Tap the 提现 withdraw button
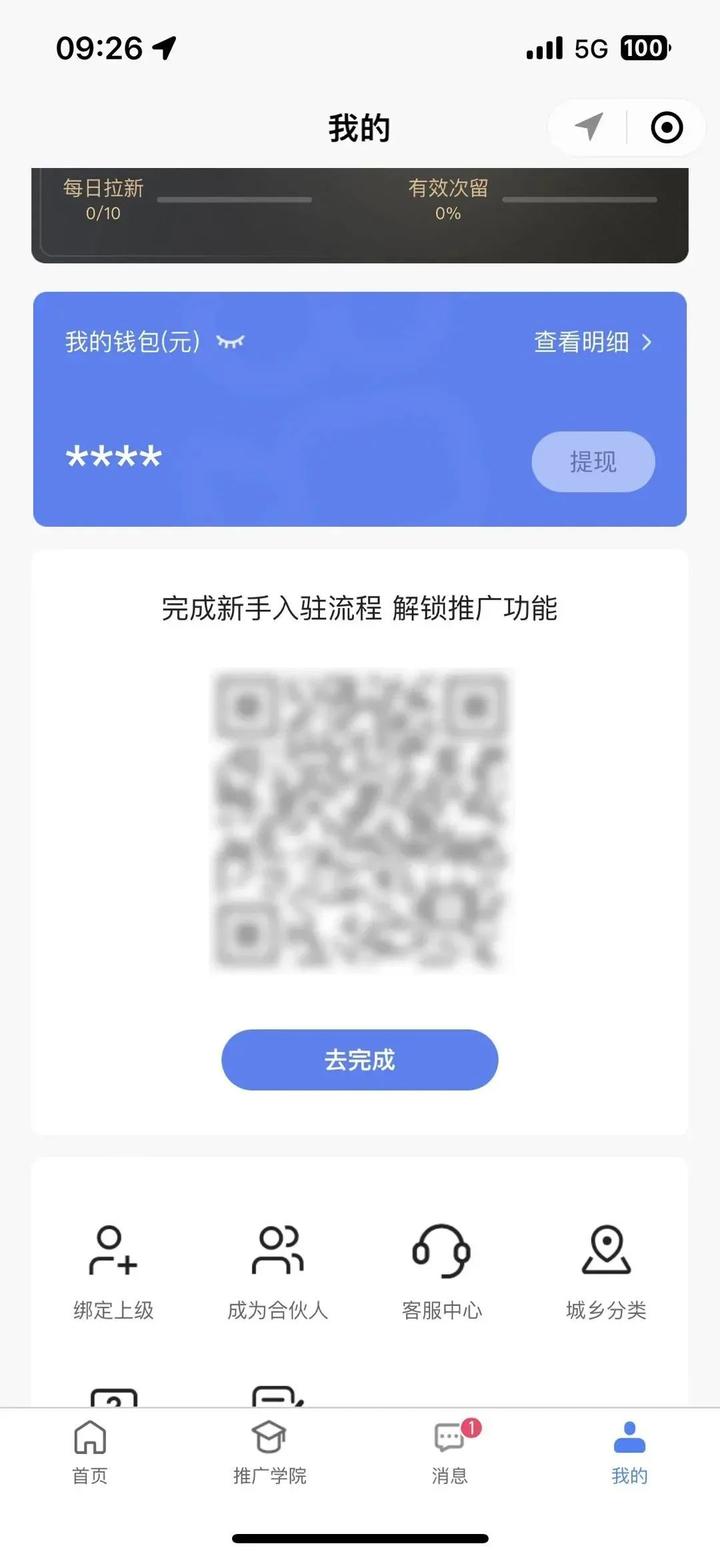This screenshot has width=720, height=1558. 593,462
